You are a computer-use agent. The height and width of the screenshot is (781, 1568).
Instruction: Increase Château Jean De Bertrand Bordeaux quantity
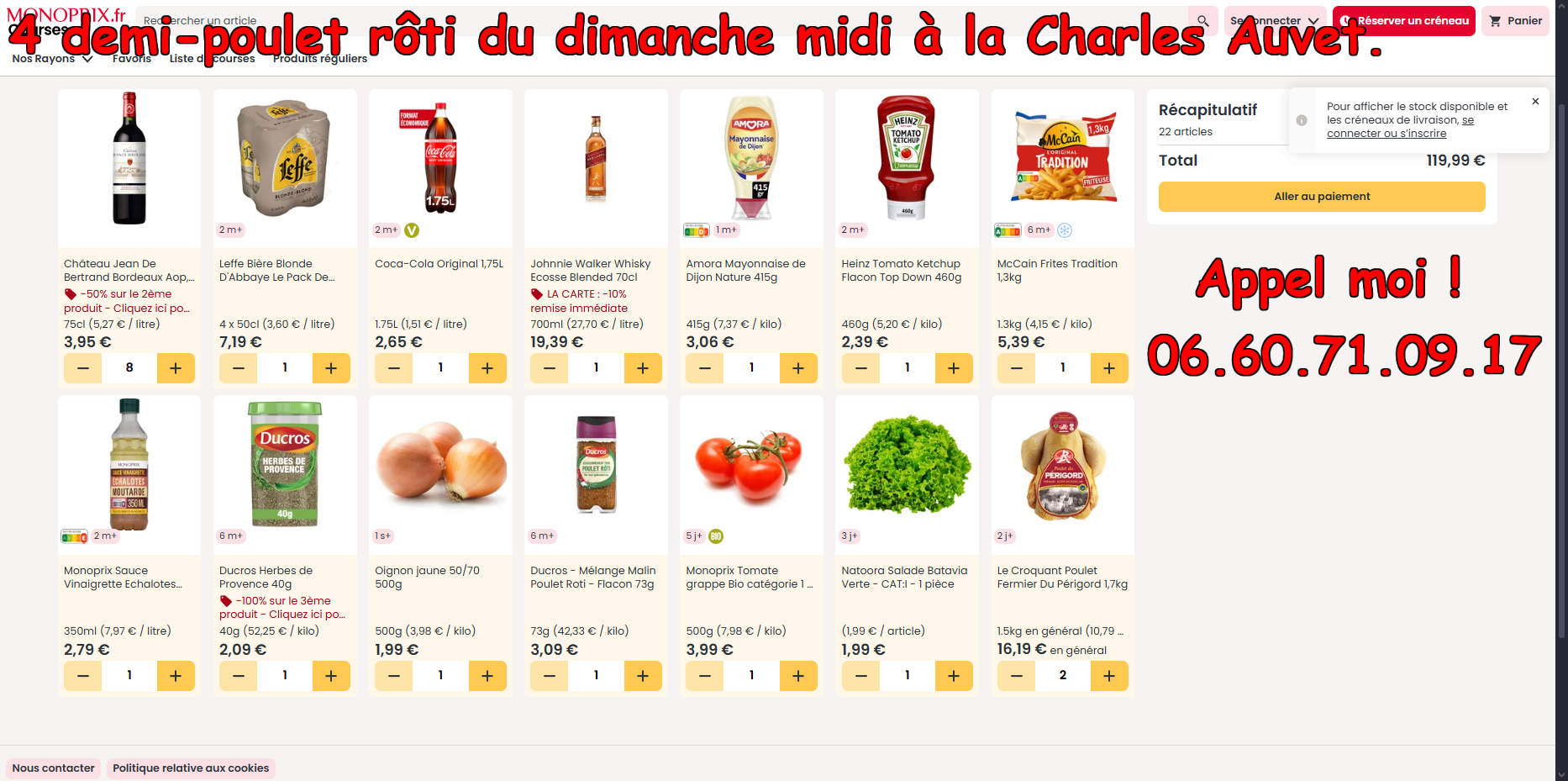click(176, 368)
